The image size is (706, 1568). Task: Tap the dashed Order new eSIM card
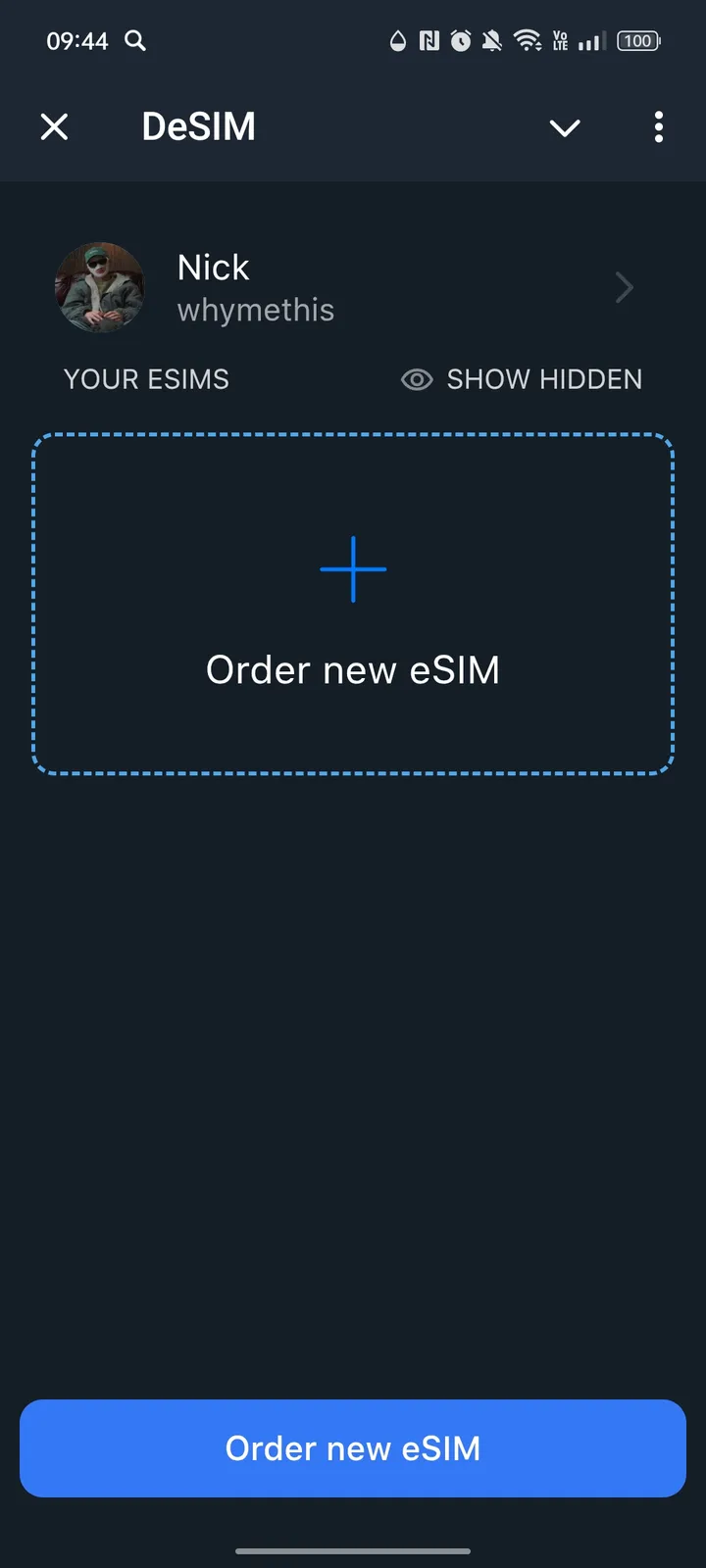point(353,603)
